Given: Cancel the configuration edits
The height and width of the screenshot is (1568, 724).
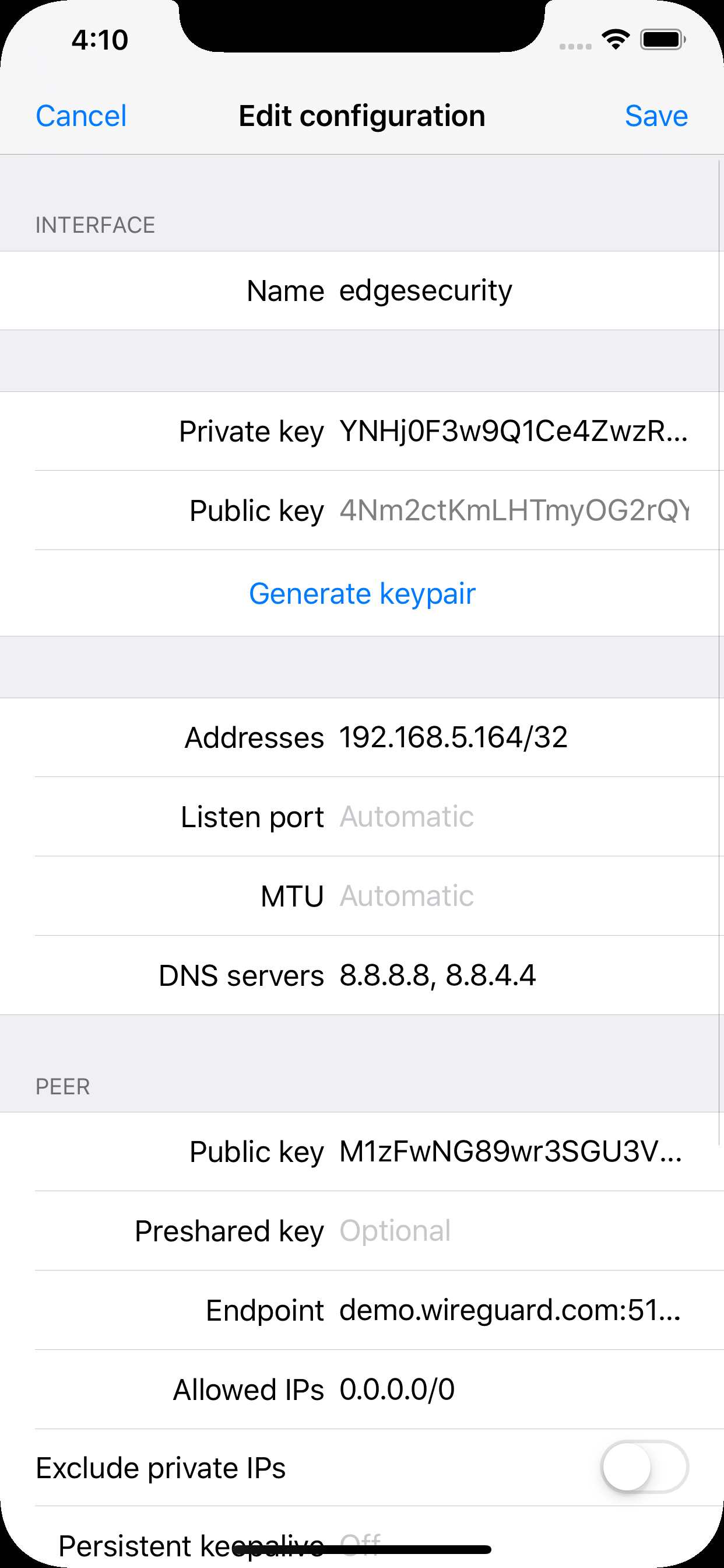Looking at the screenshot, I should pyautogui.click(x=81, y=116).
